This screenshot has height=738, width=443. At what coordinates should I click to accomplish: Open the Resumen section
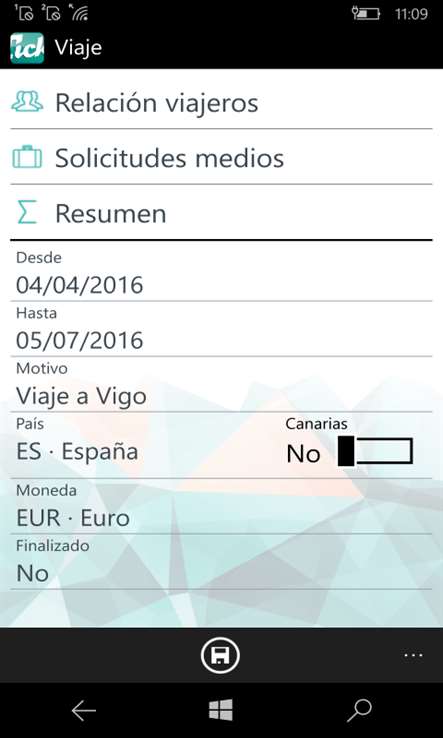click(x=221, y=214)
